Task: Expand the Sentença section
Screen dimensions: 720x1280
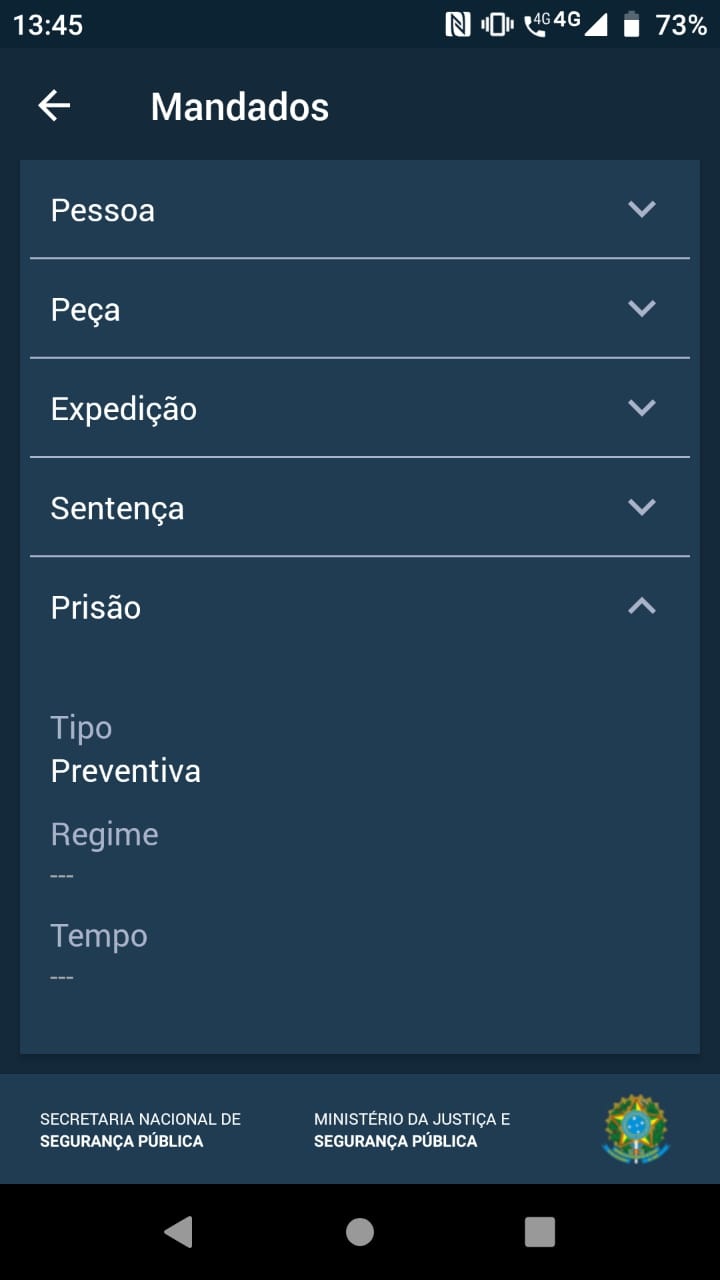Action: click(360, 507)
